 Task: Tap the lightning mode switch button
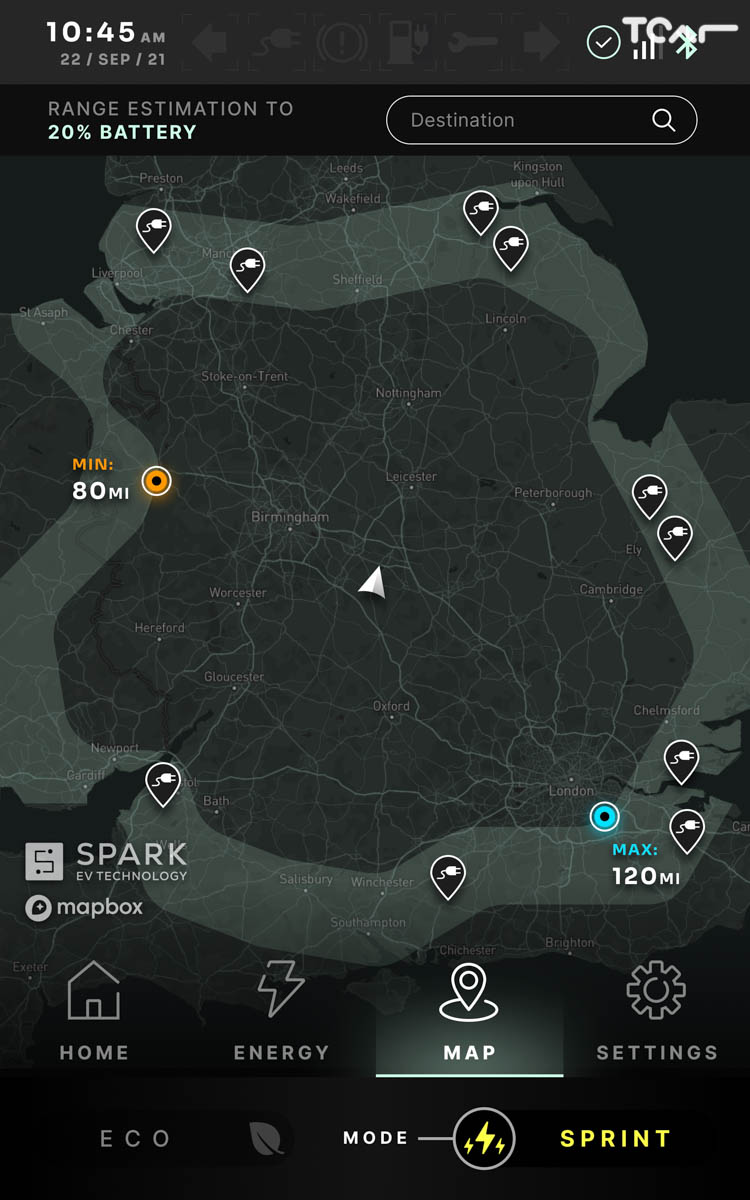(485, 1139)
